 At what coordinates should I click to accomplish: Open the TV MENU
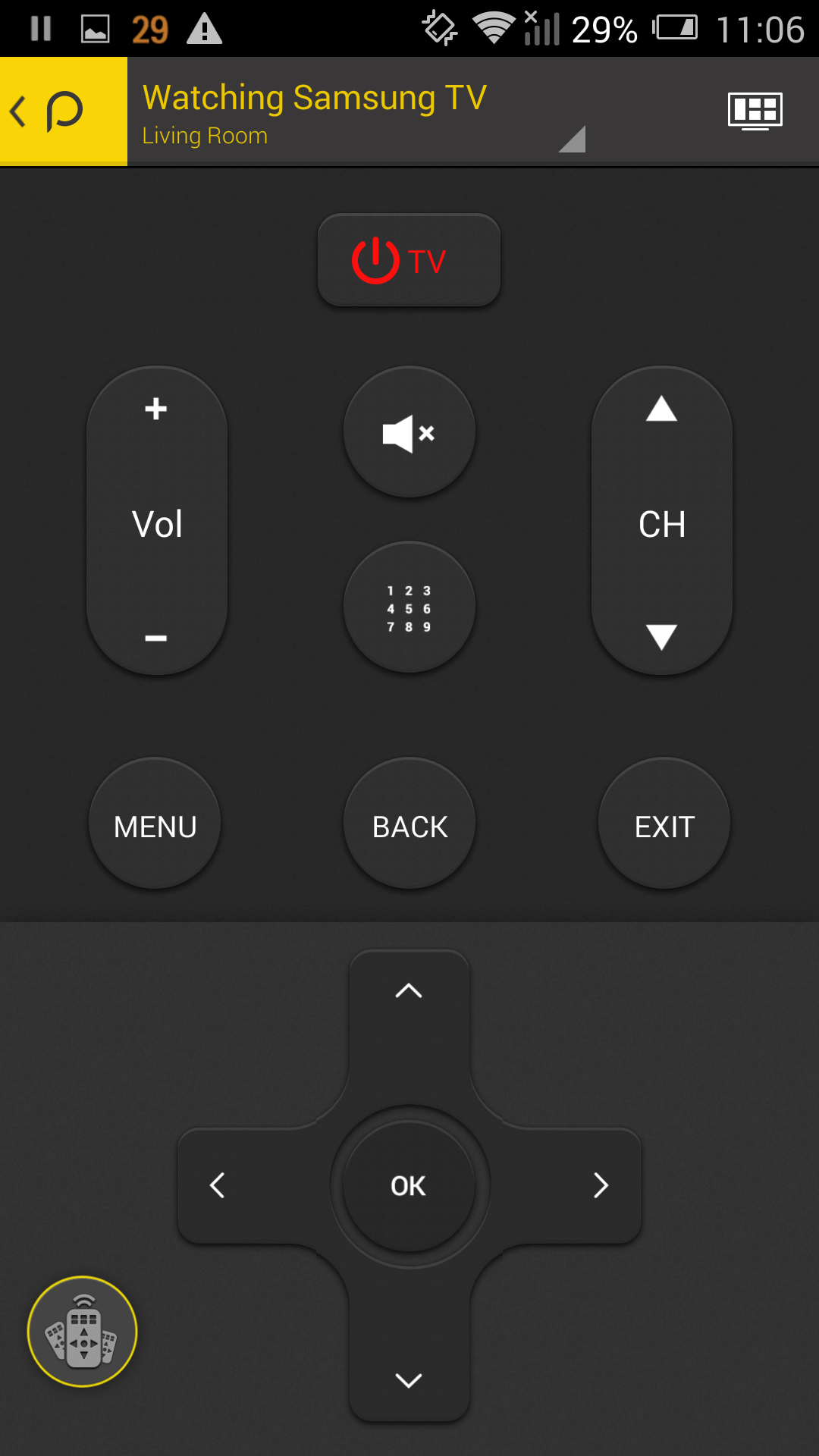click(x=155, y=824)
